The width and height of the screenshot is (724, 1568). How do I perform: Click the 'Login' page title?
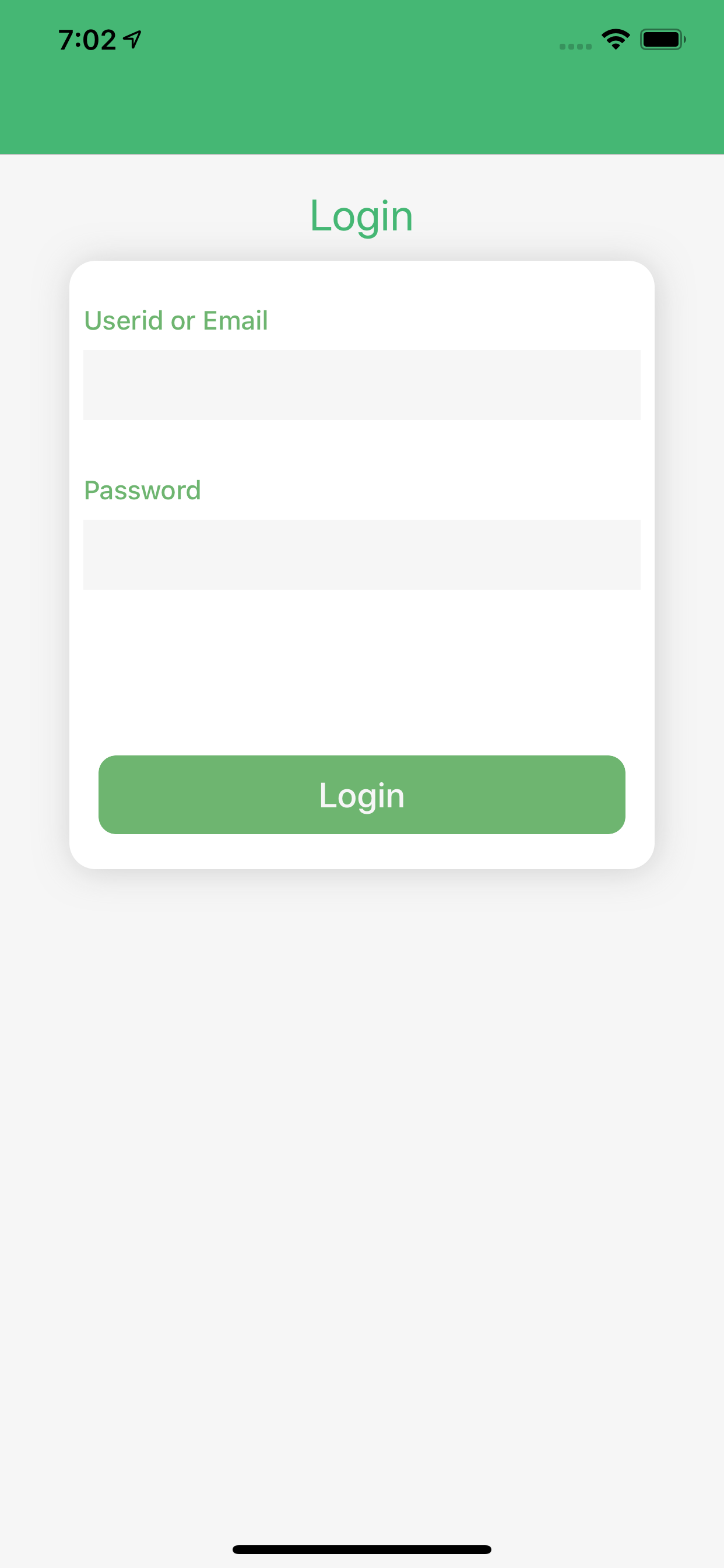click(361, 215)
